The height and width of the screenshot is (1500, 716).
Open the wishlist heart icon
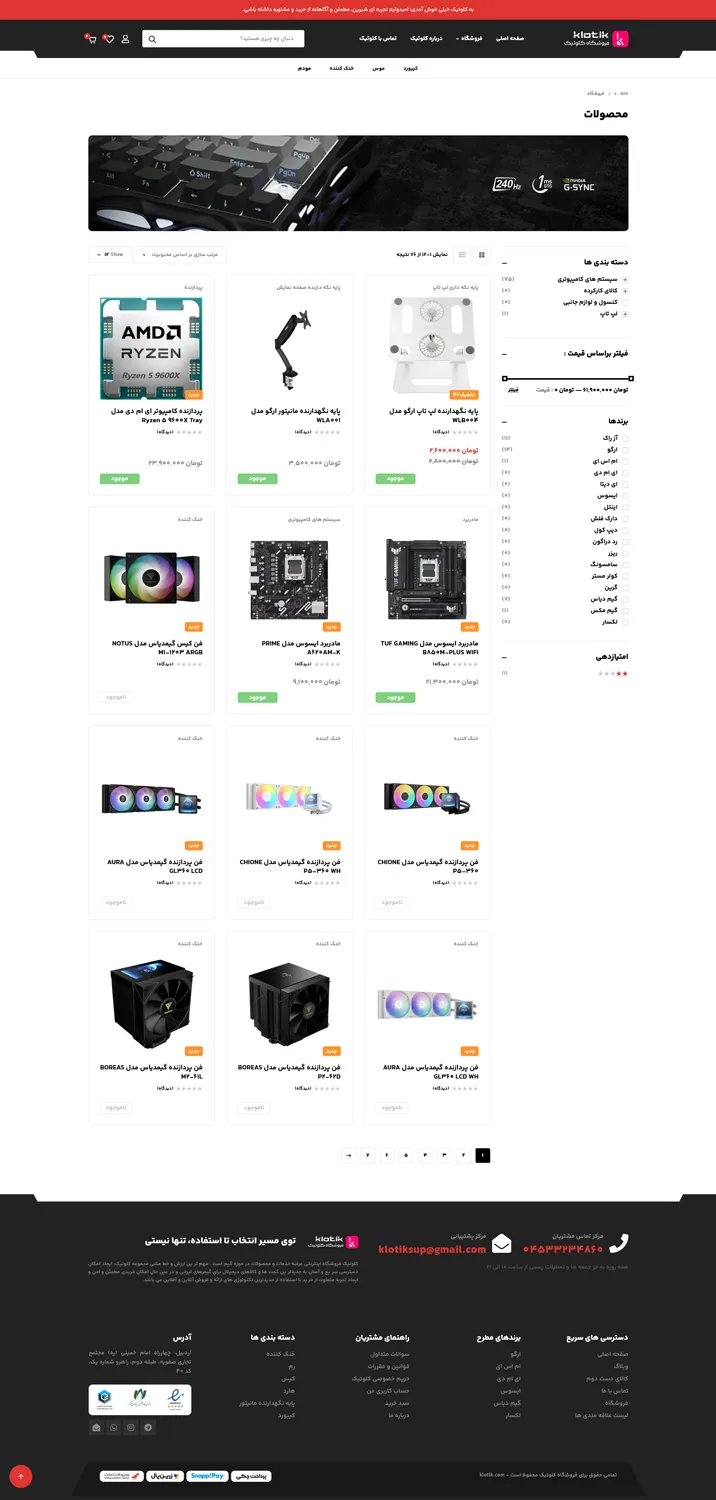(108, 39)
